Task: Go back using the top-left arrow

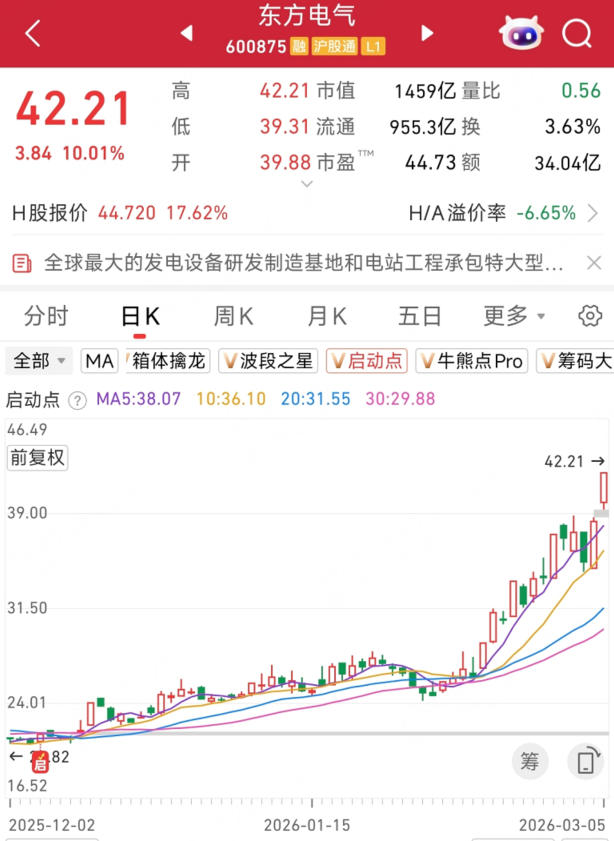Action: point(33,33)
